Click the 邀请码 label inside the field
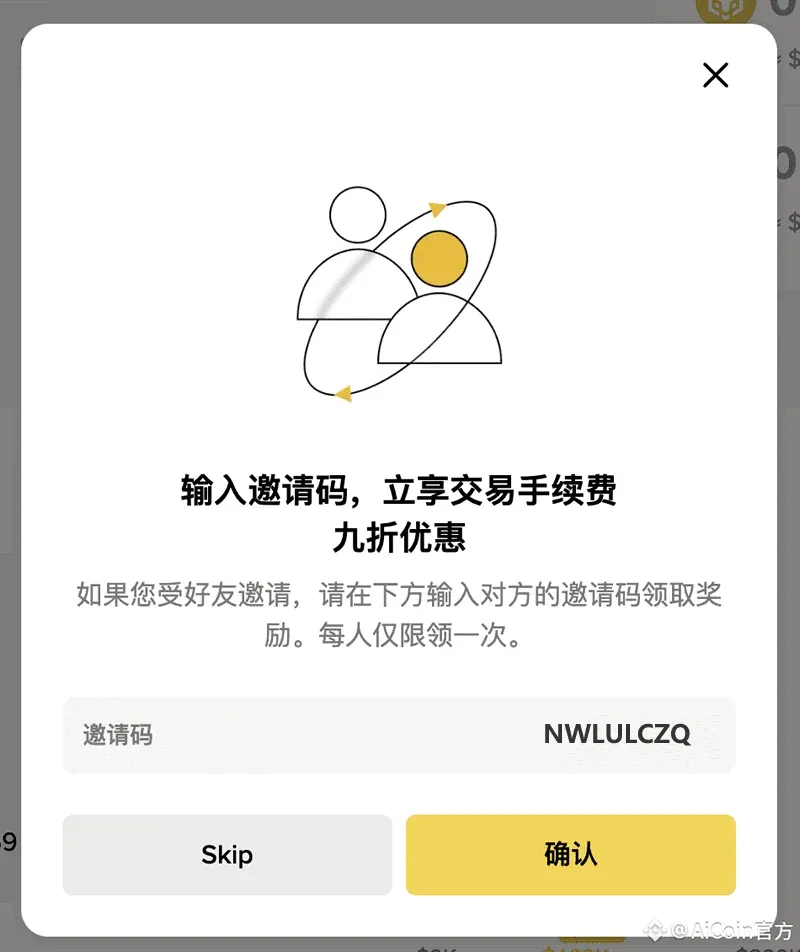This screenshot has height=952, width=800. tap(116, 735)
